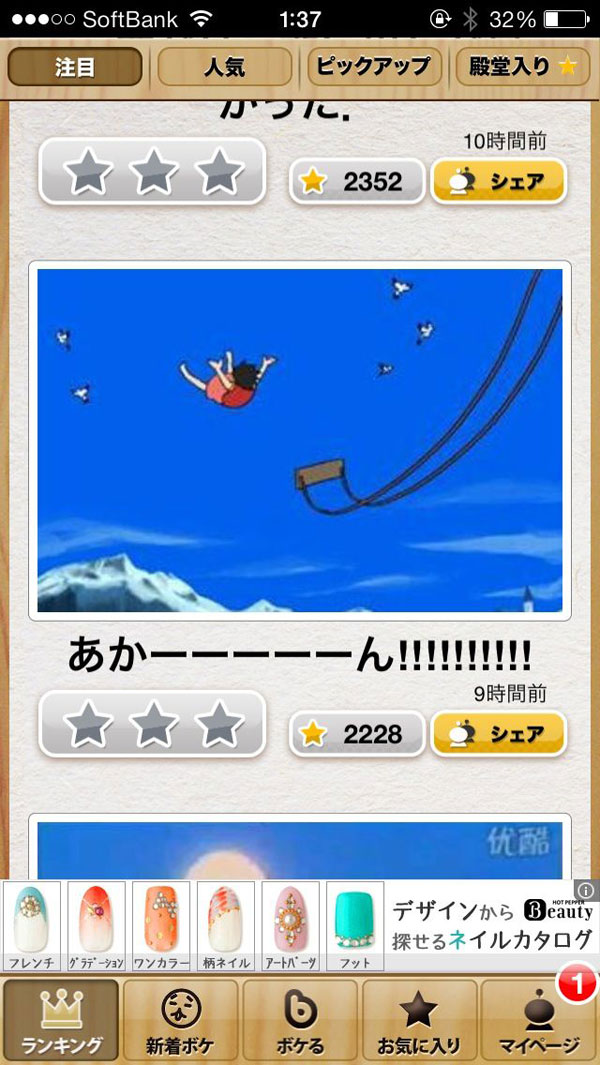Viewport: 600px width, 1065px height.
Task: Select the 殿堂入り tab
Action: (523, 67)
